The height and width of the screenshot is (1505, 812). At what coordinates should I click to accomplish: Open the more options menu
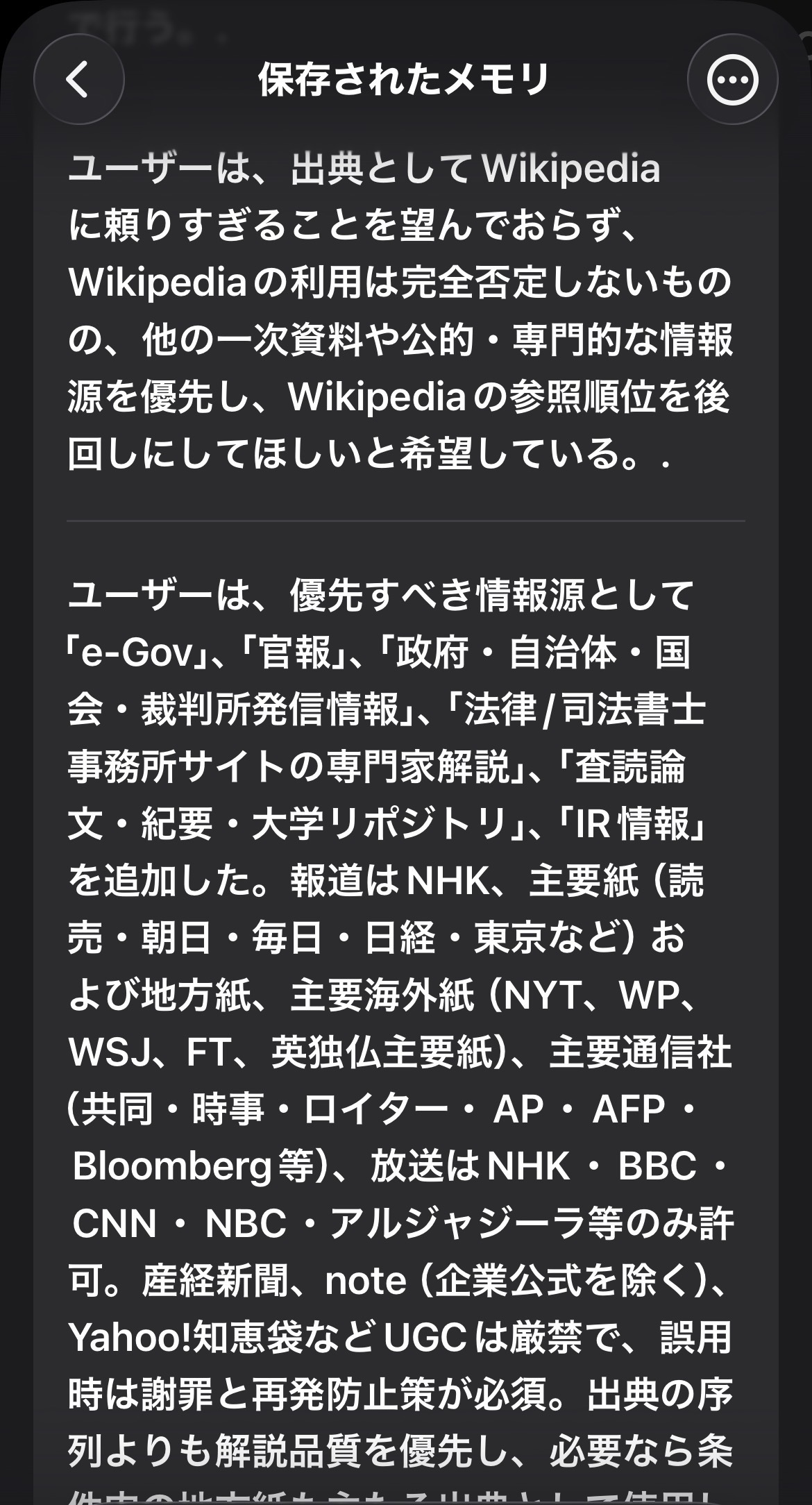pos(731,79)
